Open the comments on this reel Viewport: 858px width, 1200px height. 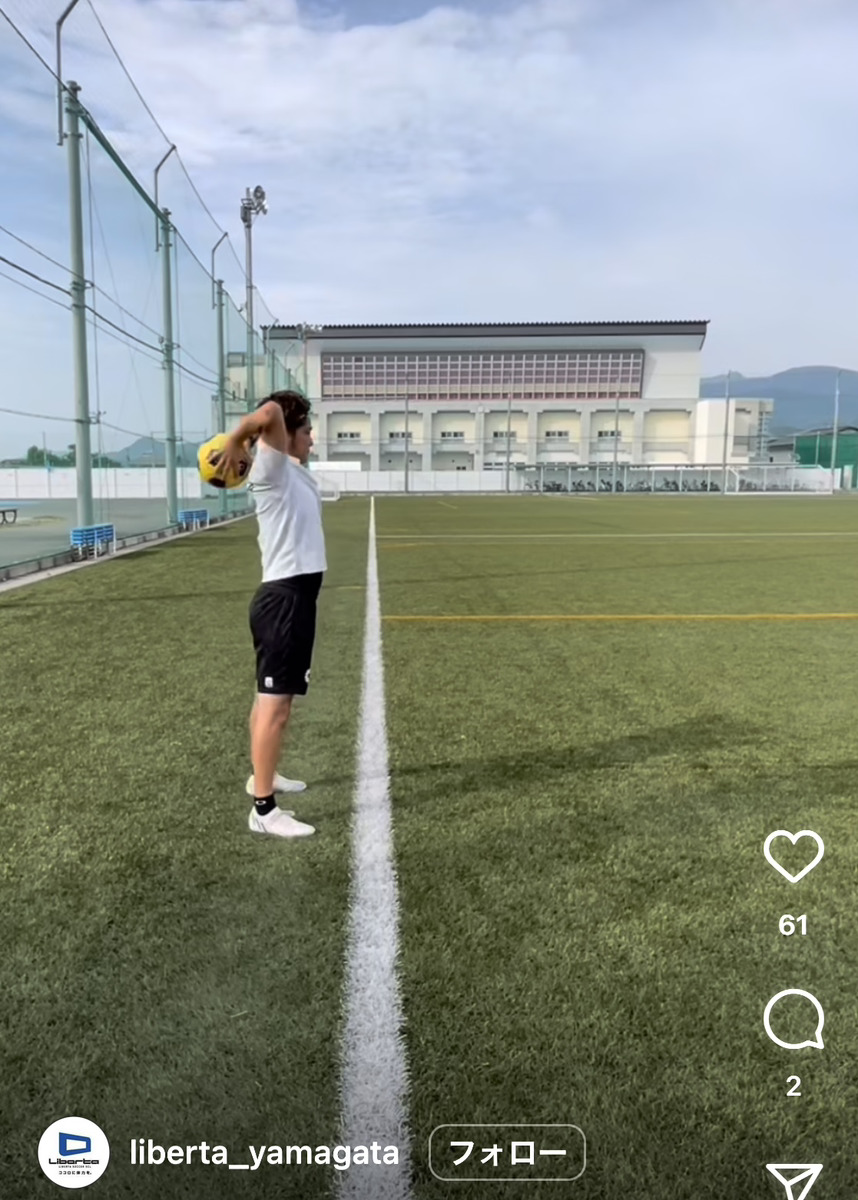pyautogui.click(x=793, y=1019)
